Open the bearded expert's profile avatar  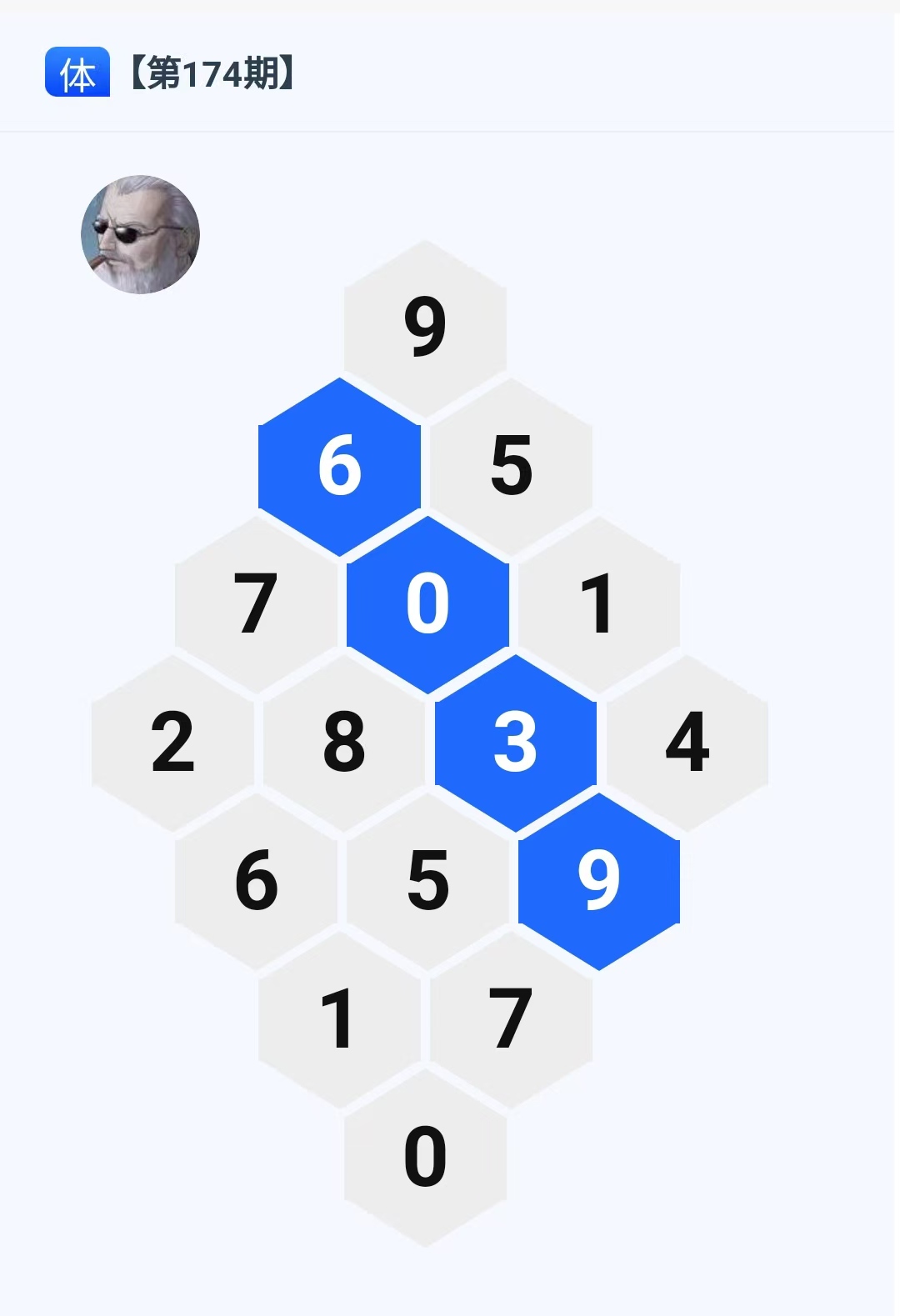[x=140, y=234]
